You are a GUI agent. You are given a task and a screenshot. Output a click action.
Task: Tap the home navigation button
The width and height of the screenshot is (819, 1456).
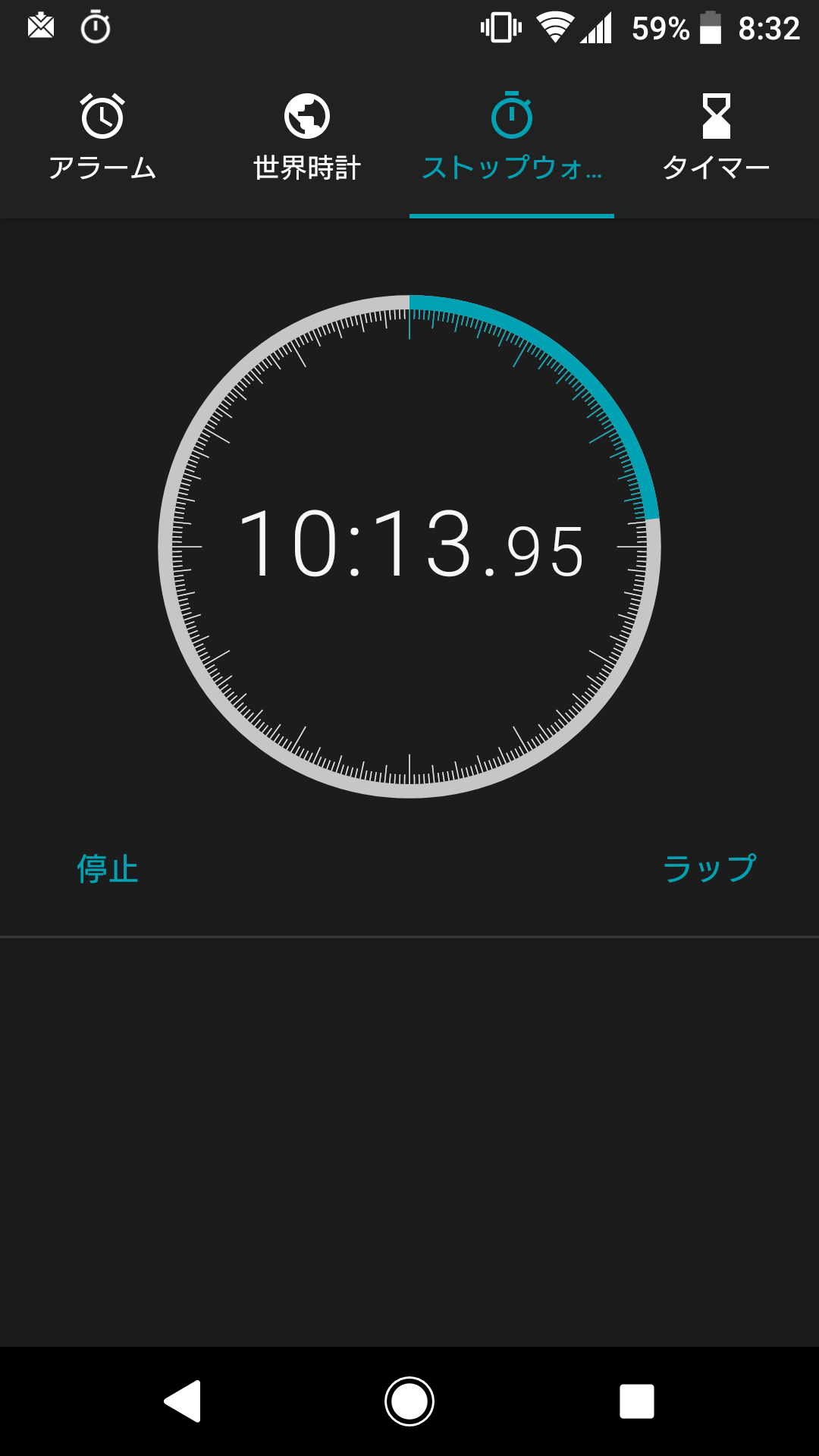click(409, 1403)
